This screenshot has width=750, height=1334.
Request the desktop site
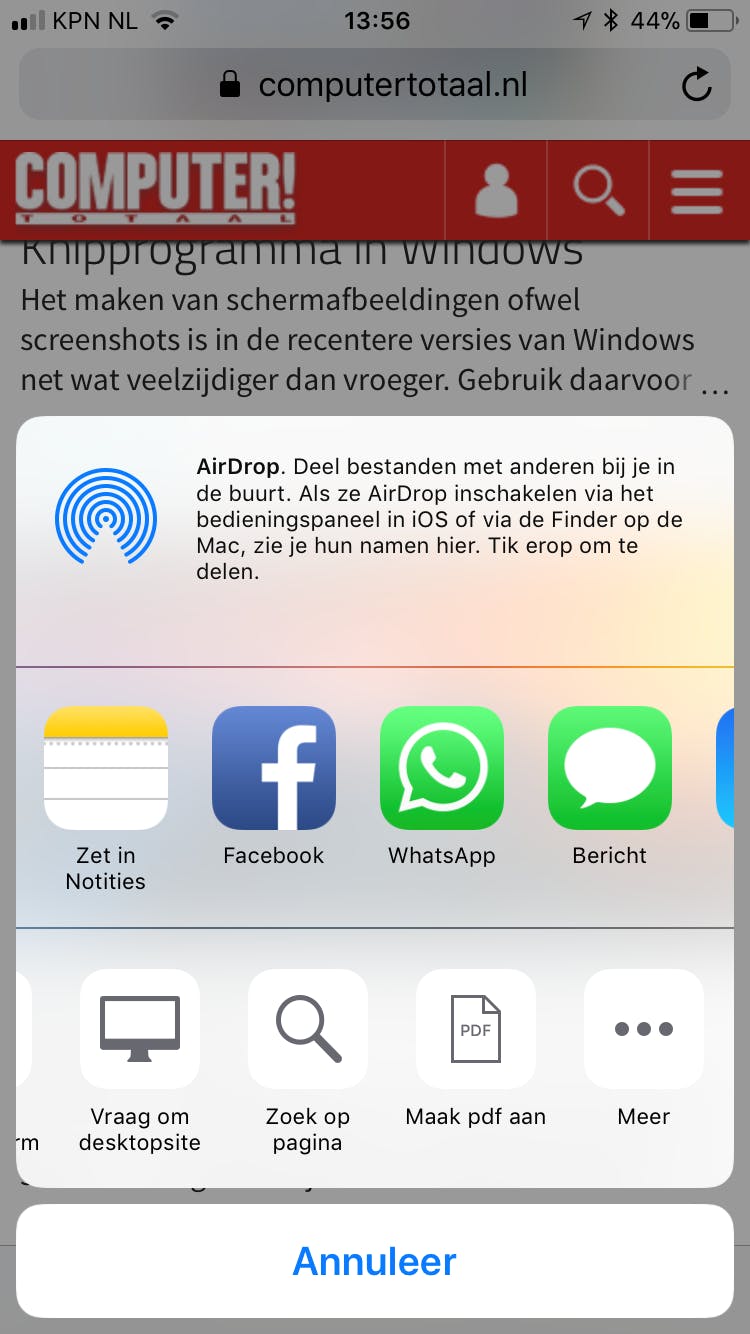pos(140,1029)
